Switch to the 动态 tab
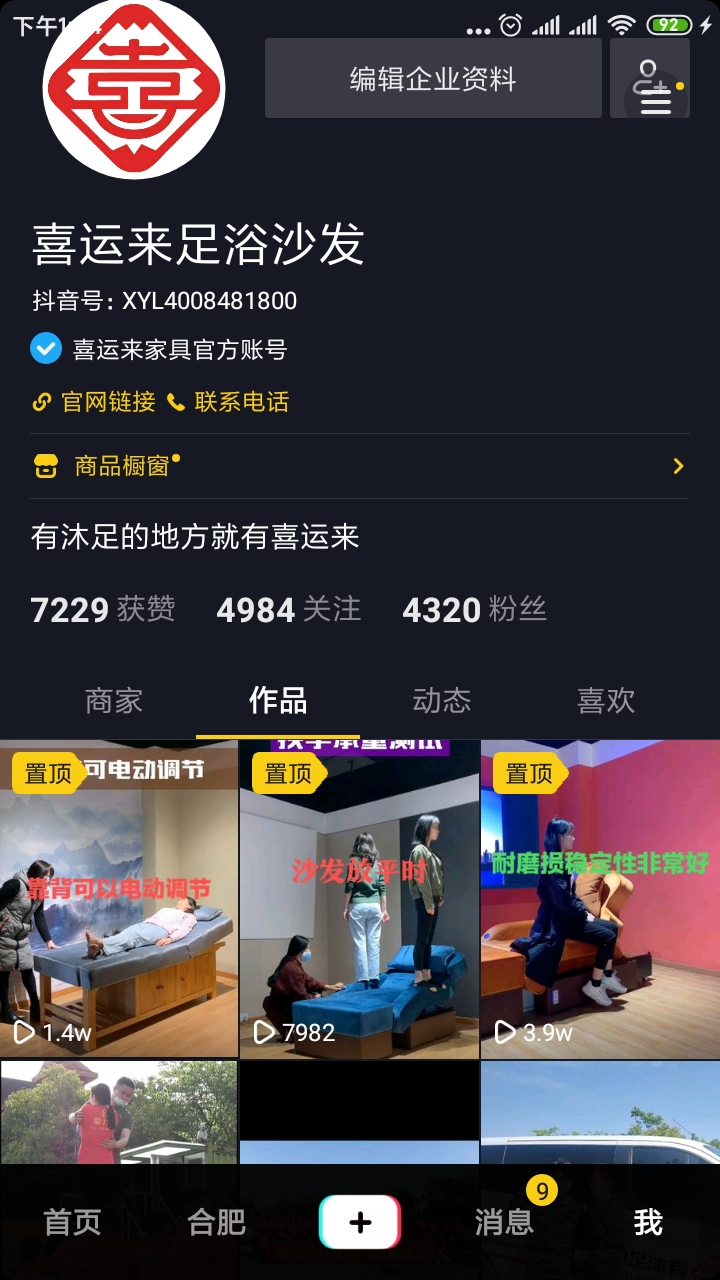Viewport: 720px width, 1280px height. 442,701
